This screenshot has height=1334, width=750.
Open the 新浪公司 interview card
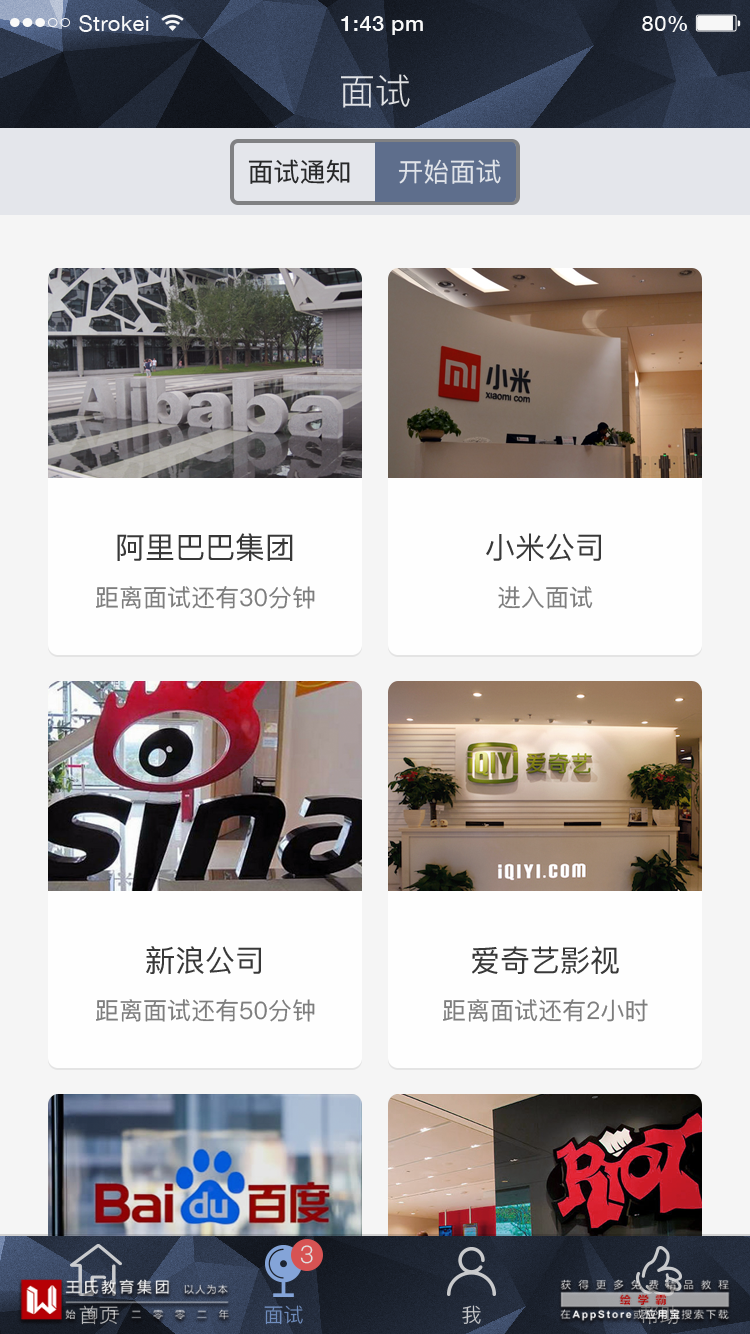[205, 874]
